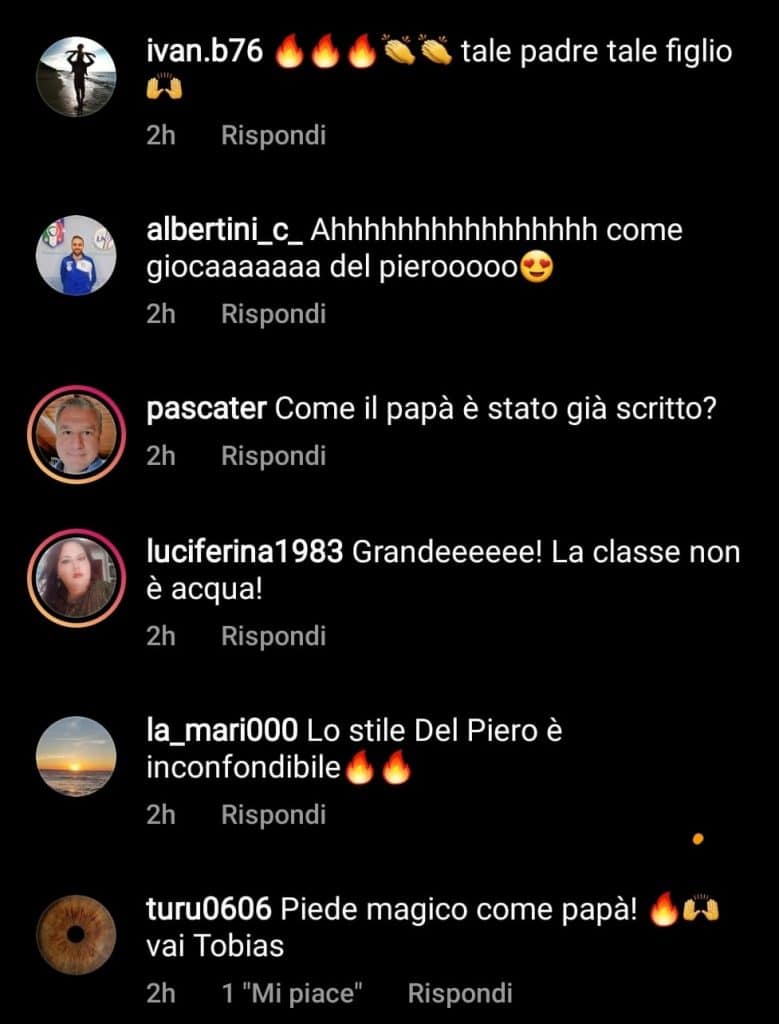The width and height of the screenshot is (779, 1024).
Task: Reply to la_mari000's comment
Action: click(273, 814)
